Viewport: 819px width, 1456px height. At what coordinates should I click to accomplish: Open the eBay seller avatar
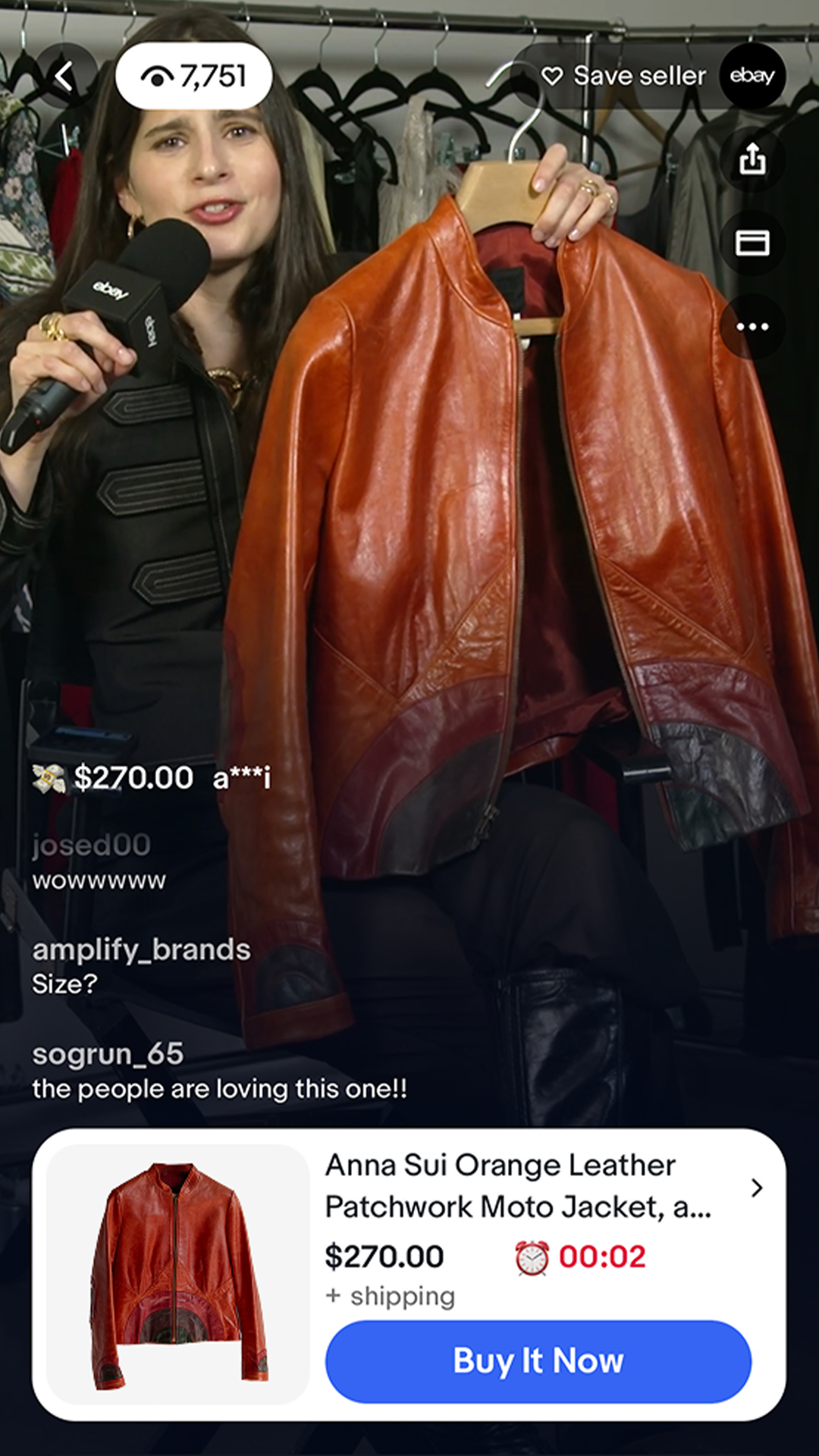coord(752,76)
